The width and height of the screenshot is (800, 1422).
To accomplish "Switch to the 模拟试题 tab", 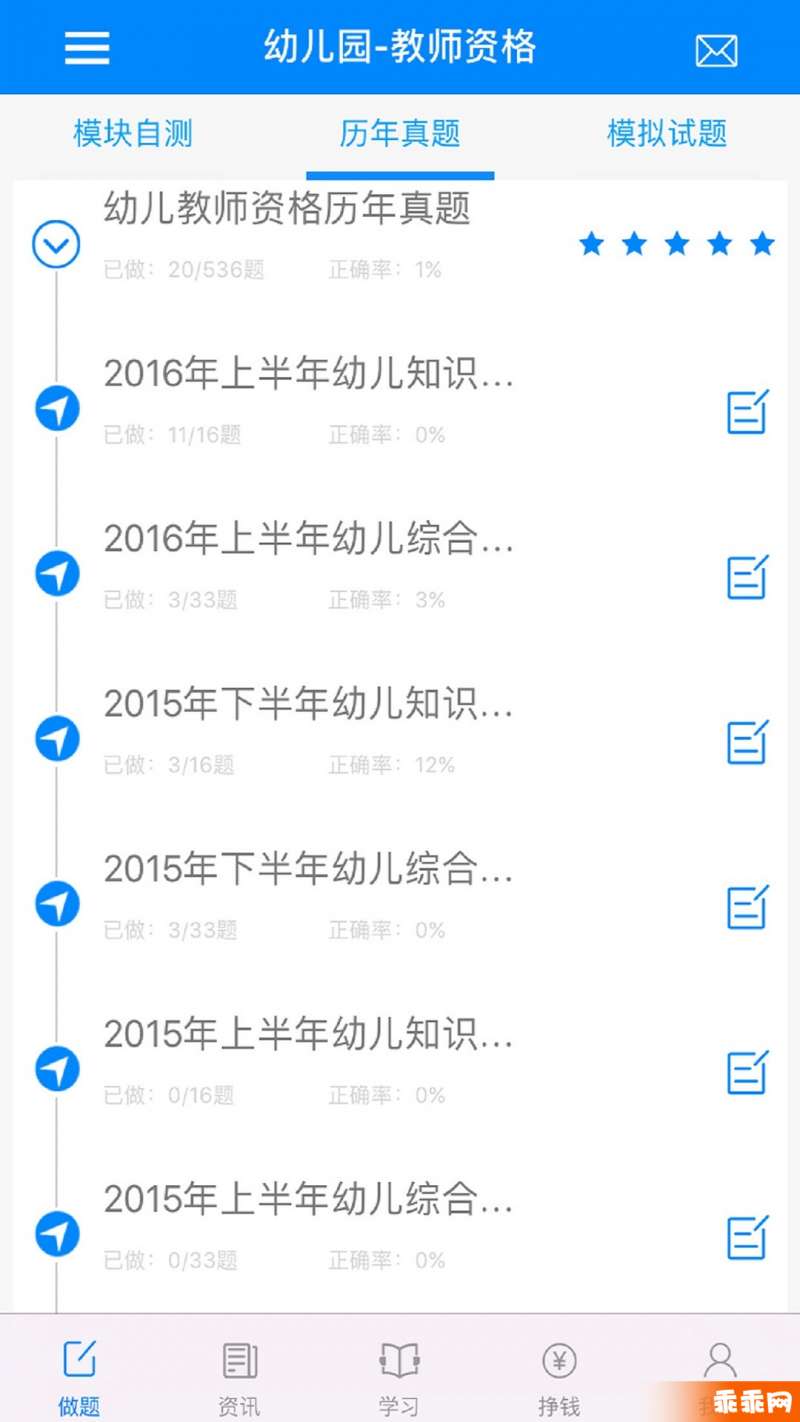I will point(667,133).
